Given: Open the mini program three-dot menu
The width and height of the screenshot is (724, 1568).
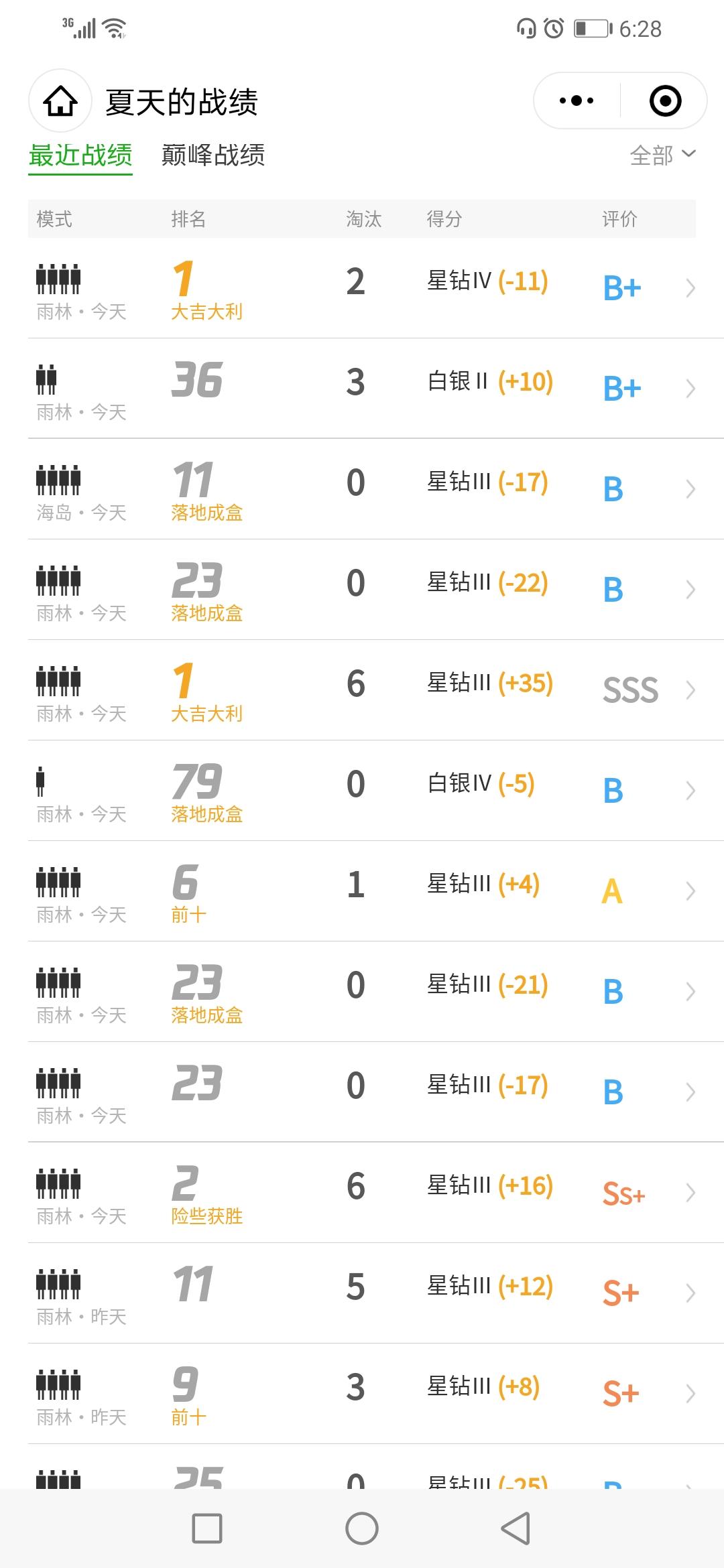Looking at the screenshot, I should coord(577,101).
